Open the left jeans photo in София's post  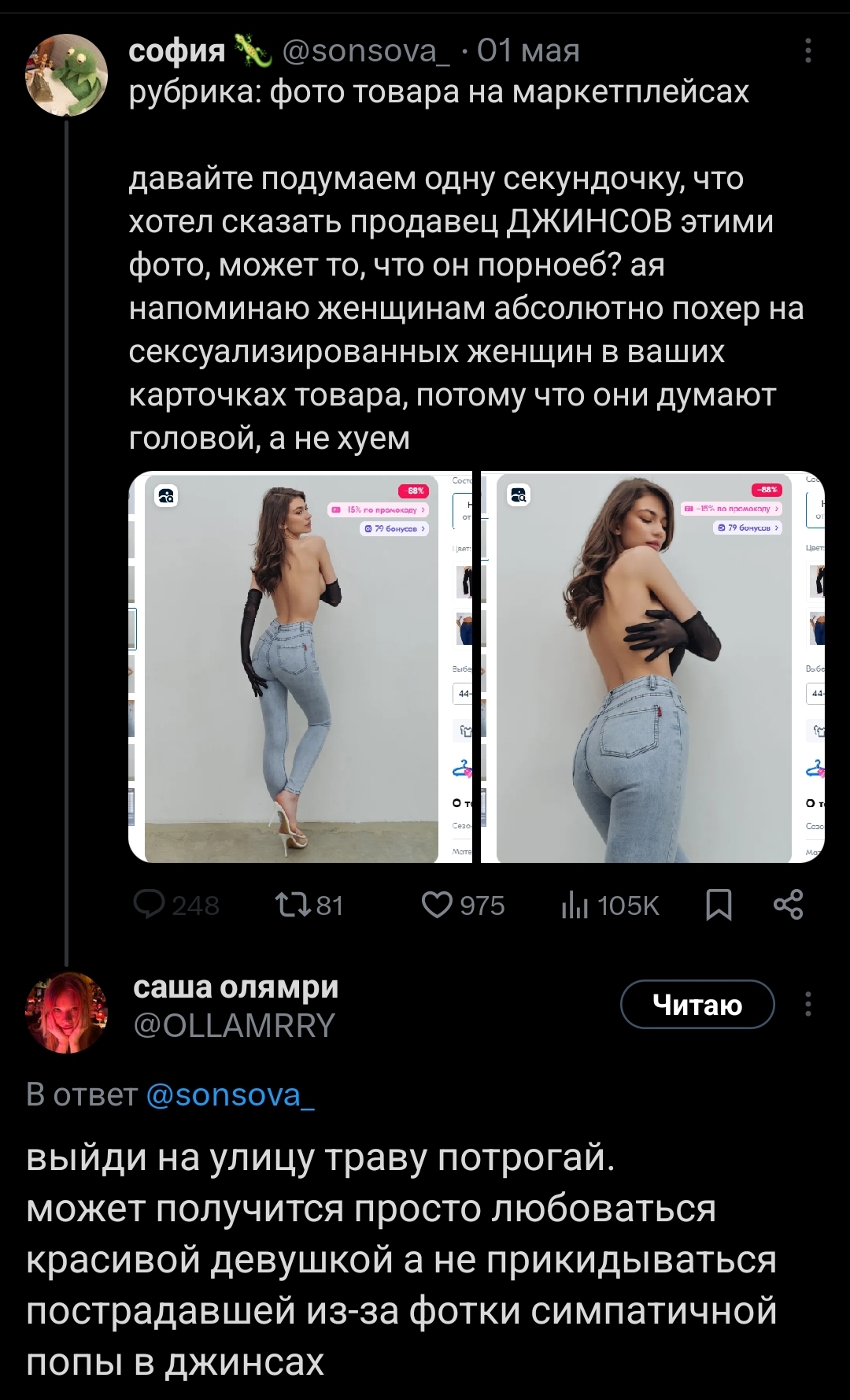tap(300, 667)
